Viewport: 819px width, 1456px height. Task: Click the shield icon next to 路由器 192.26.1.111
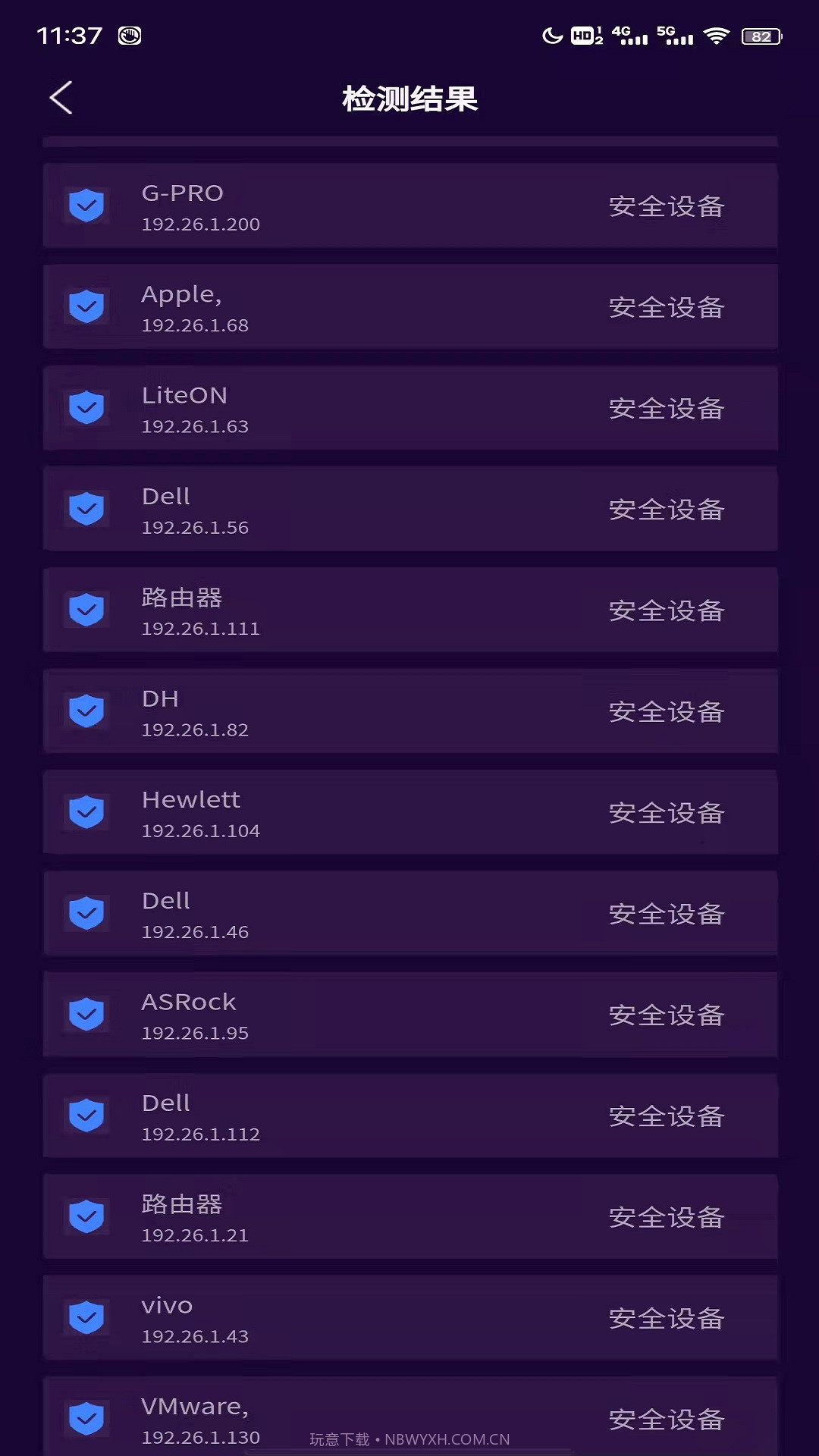86,610
